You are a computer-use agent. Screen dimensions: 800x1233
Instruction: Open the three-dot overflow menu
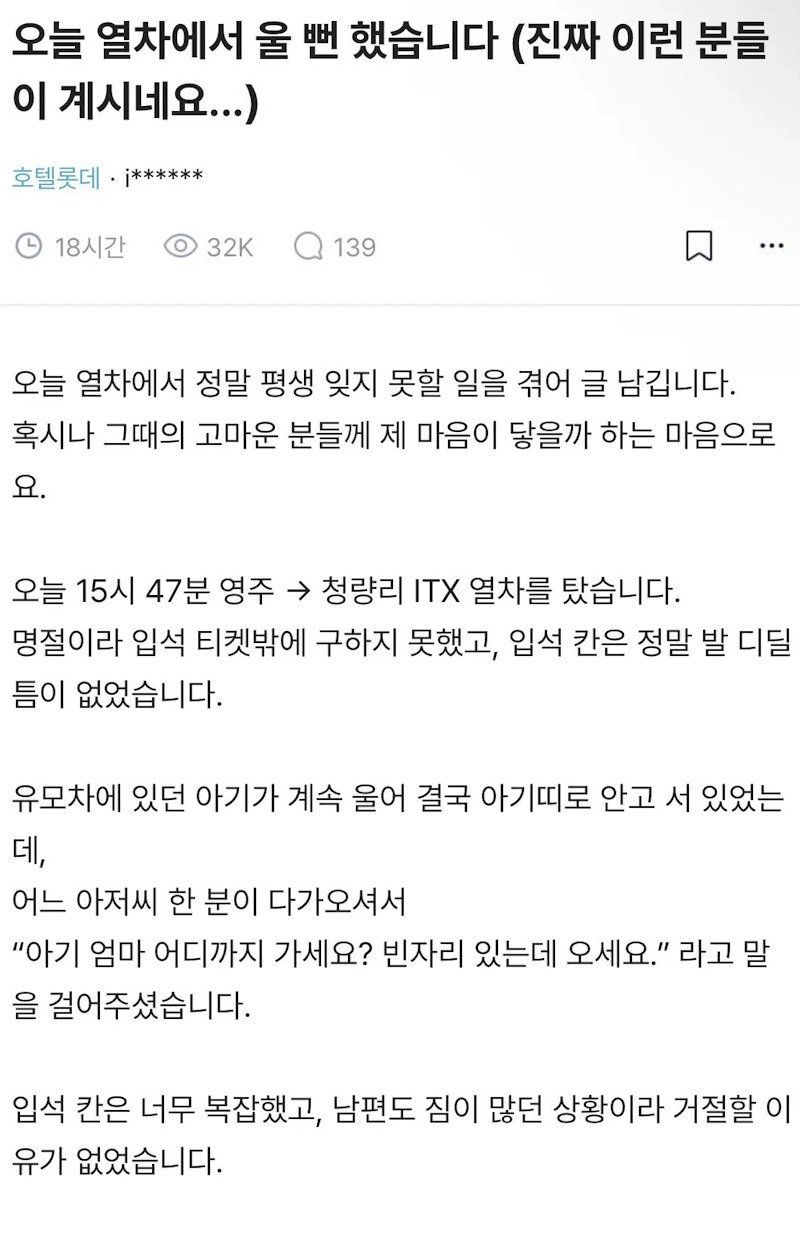tap(771, 246)
